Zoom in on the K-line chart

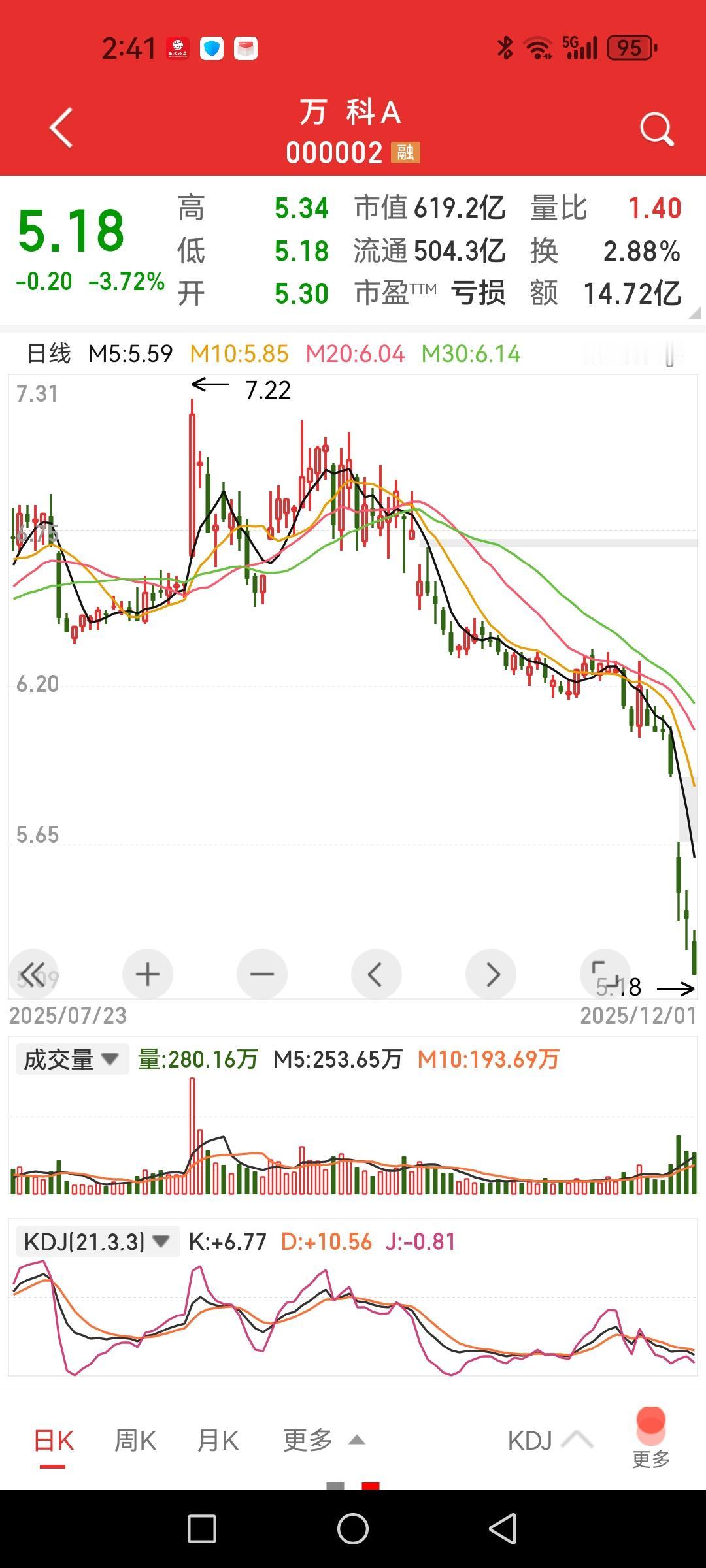click(147, 973)
